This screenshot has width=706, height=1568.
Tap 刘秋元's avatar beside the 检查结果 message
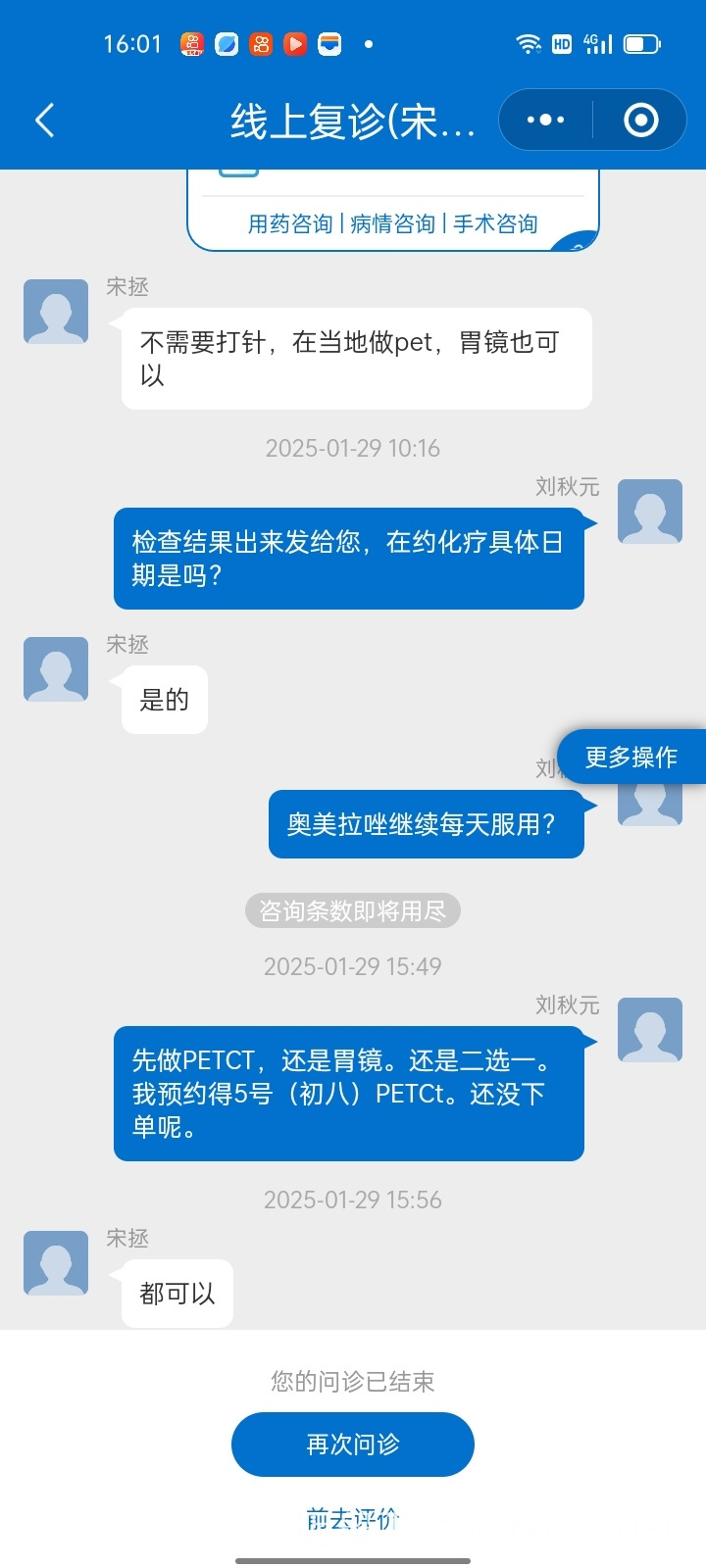pyautogui.click(x=650, y=512)
